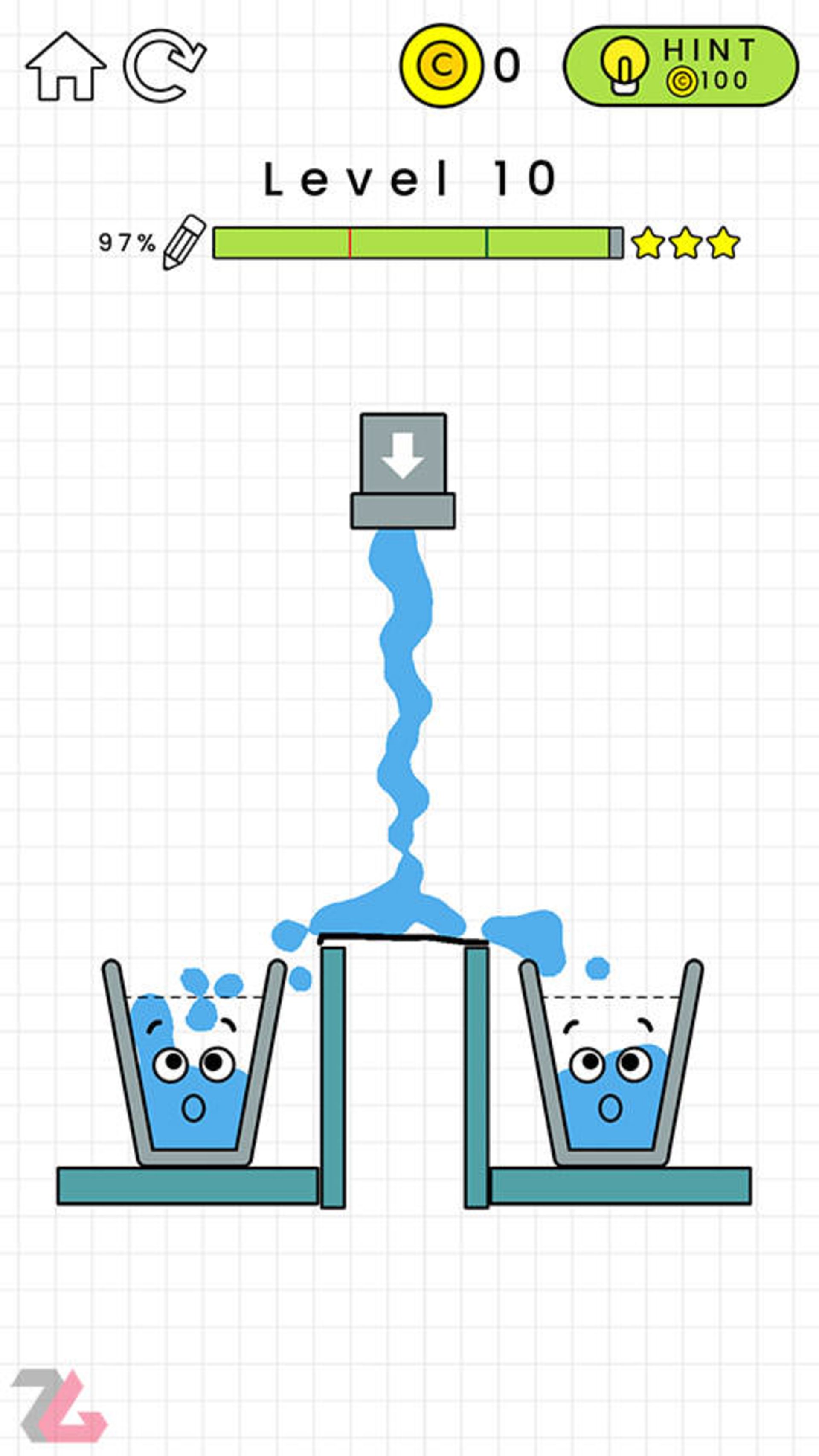The width and height of the screenshot is (819, 1456).
Task: Return to the home screen via house icon
Action: (66, 68)
